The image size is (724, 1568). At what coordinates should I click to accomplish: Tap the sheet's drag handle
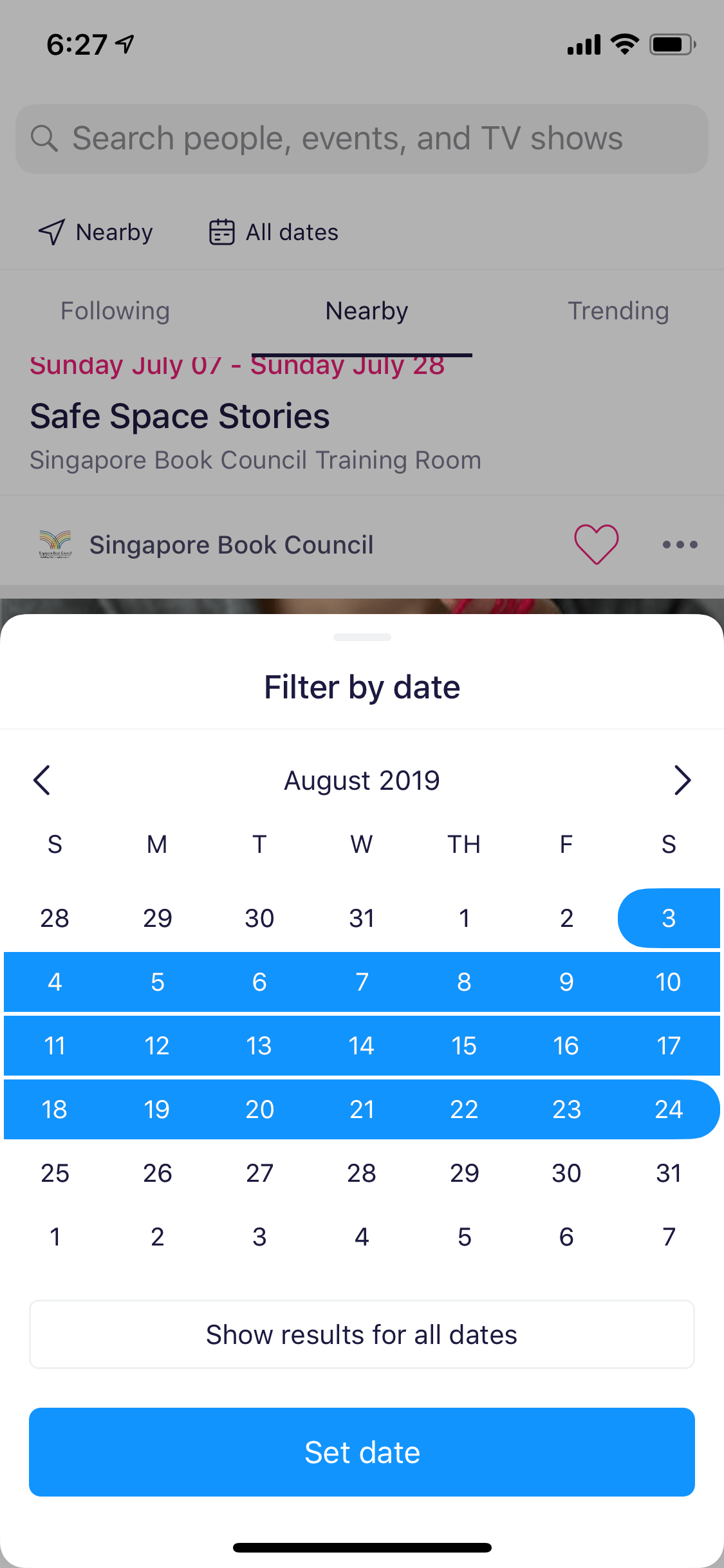coord(362,637)
